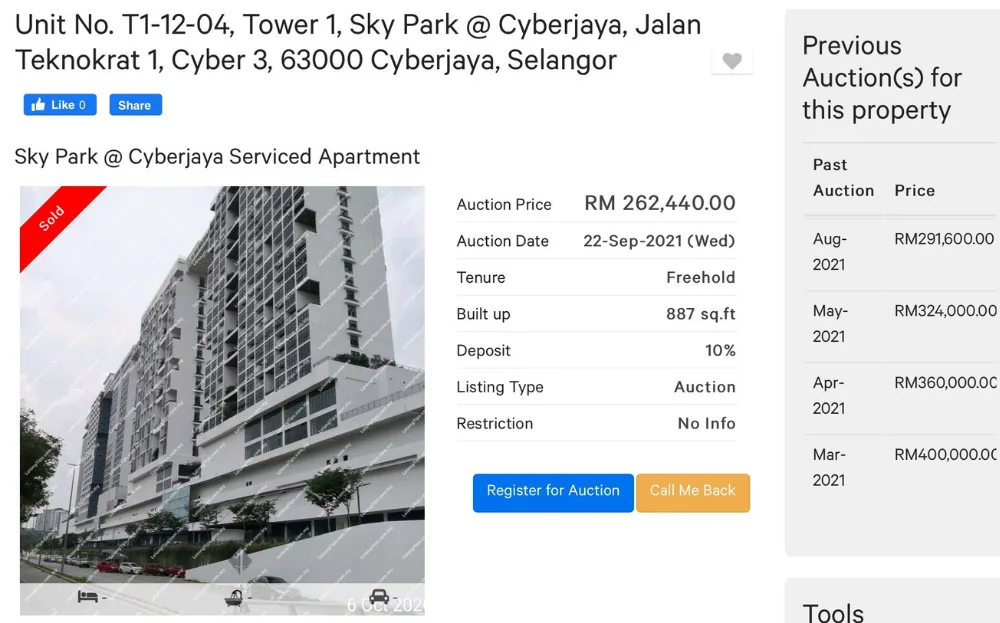
Task: Share this listing on Facebook
Action: point(135,105)
